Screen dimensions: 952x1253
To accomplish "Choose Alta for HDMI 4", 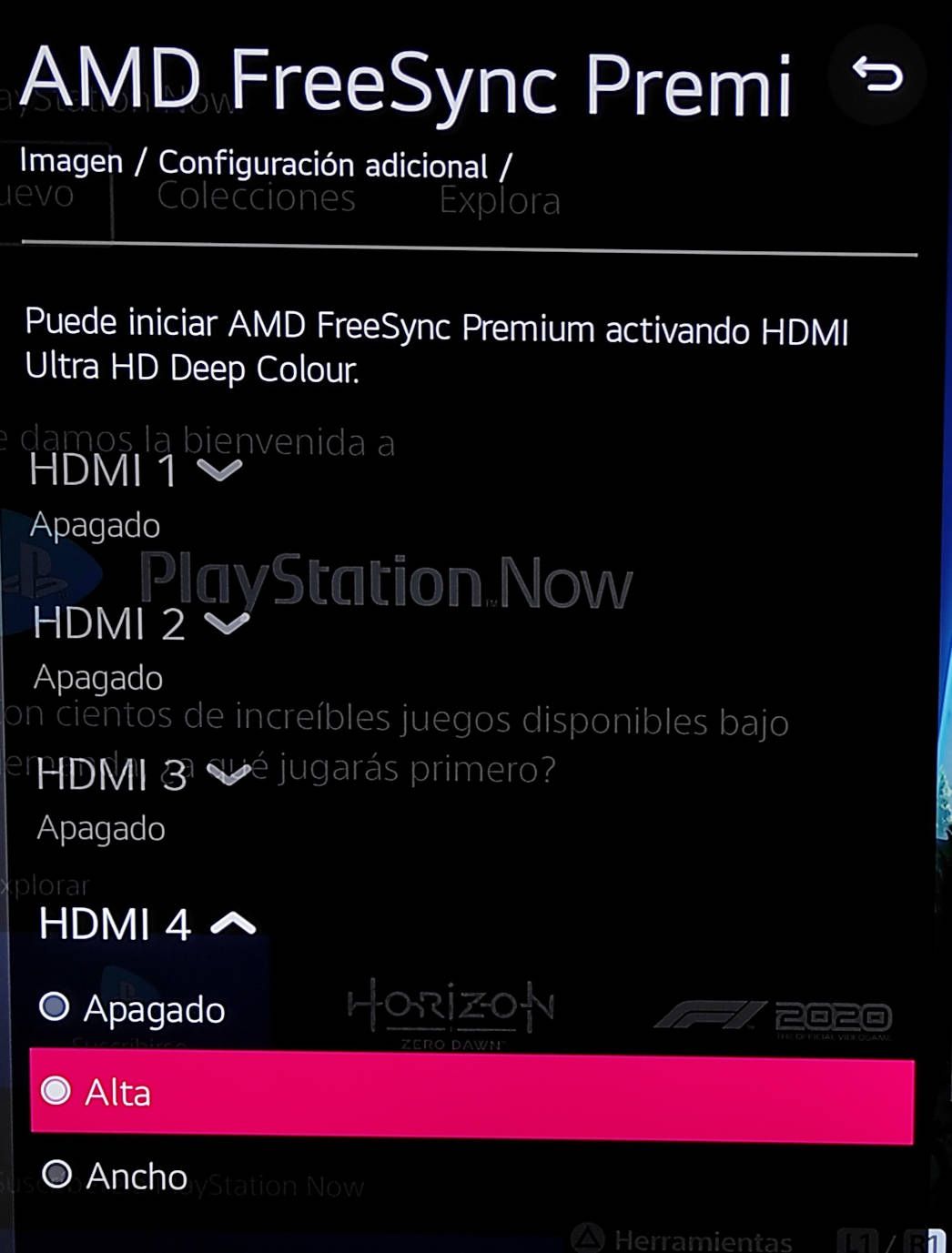I will pos(471,1095).
